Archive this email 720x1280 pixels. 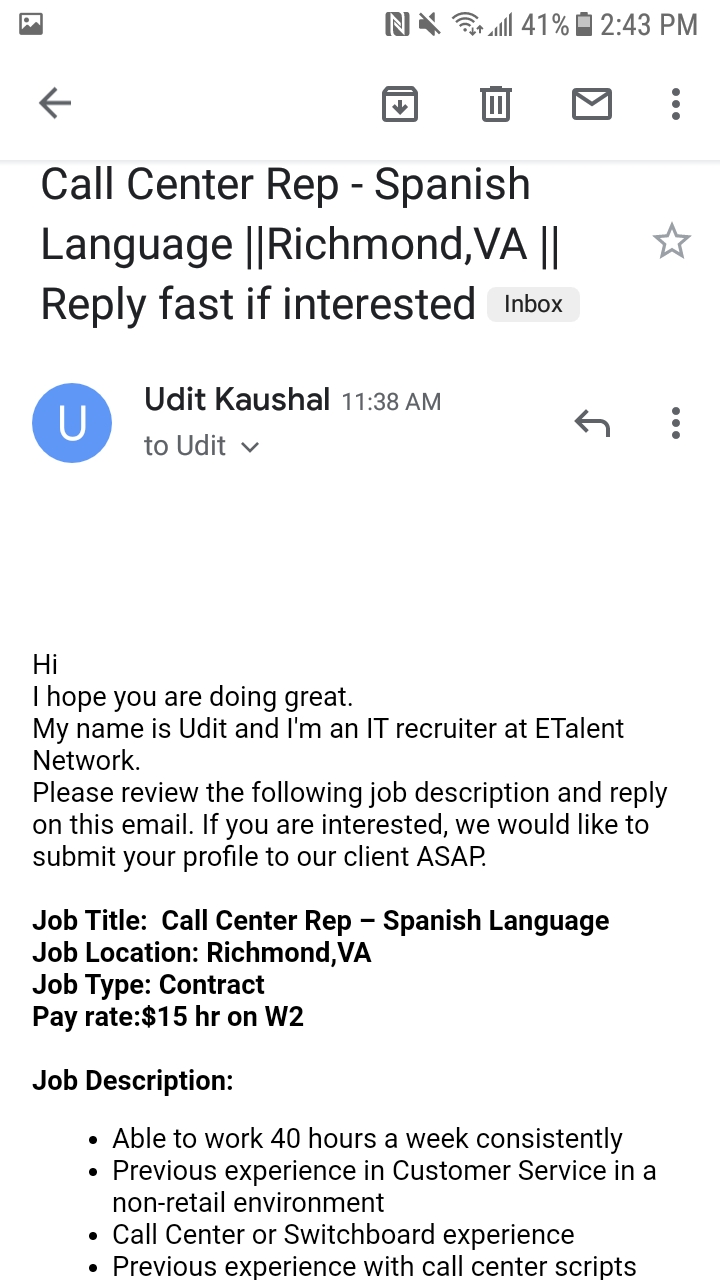[400, 104]
